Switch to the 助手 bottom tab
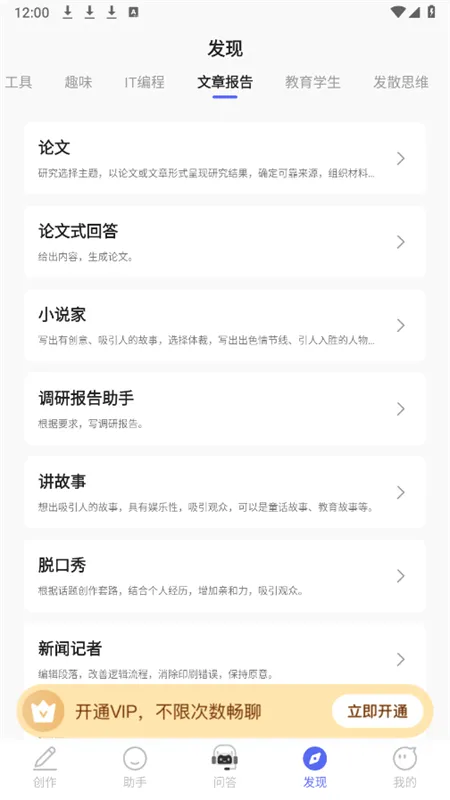 pos(135,767)
